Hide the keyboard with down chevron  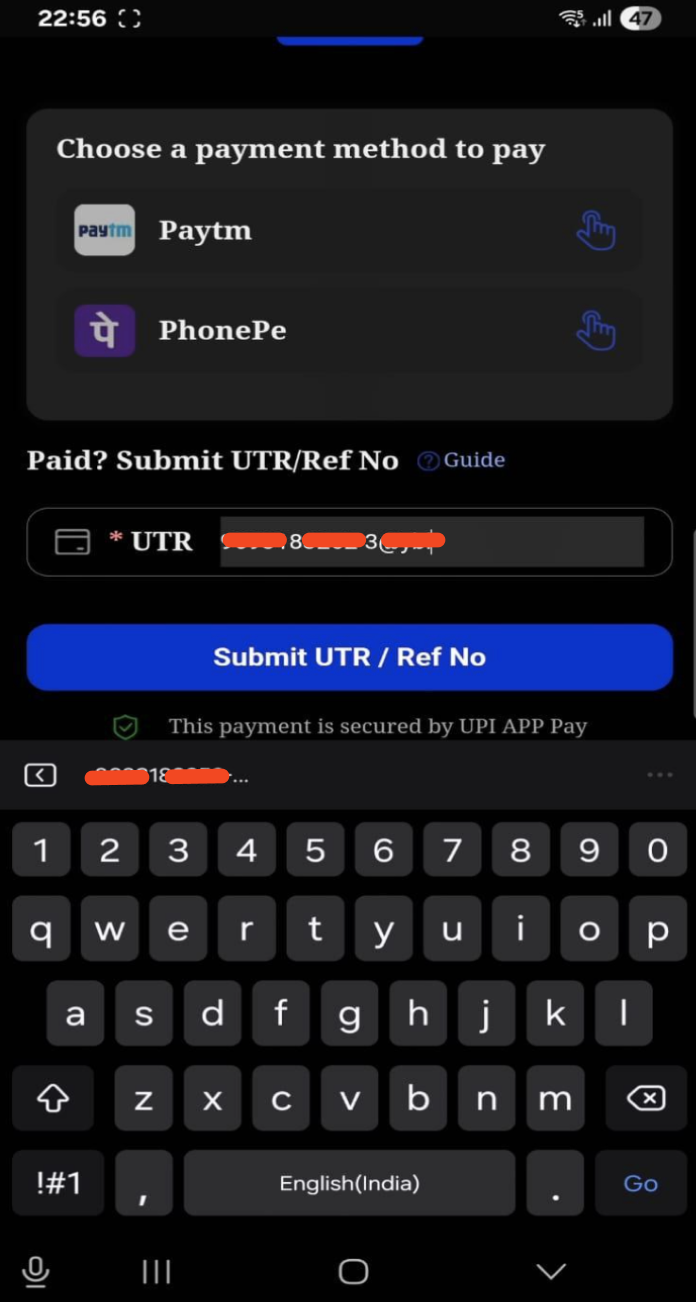[x=551, y=1271]
